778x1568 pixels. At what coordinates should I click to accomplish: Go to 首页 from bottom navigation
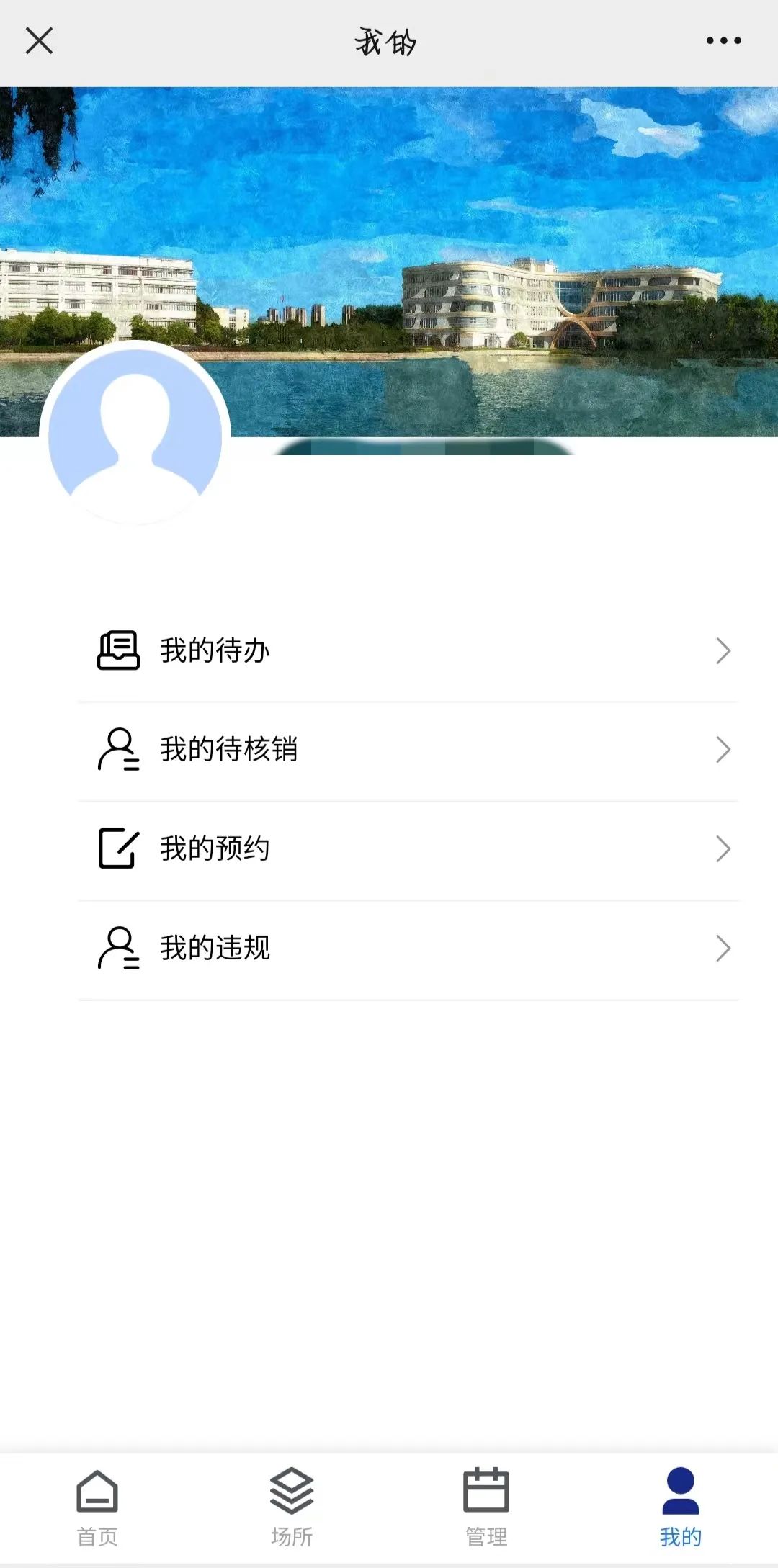pos(98,1505)
